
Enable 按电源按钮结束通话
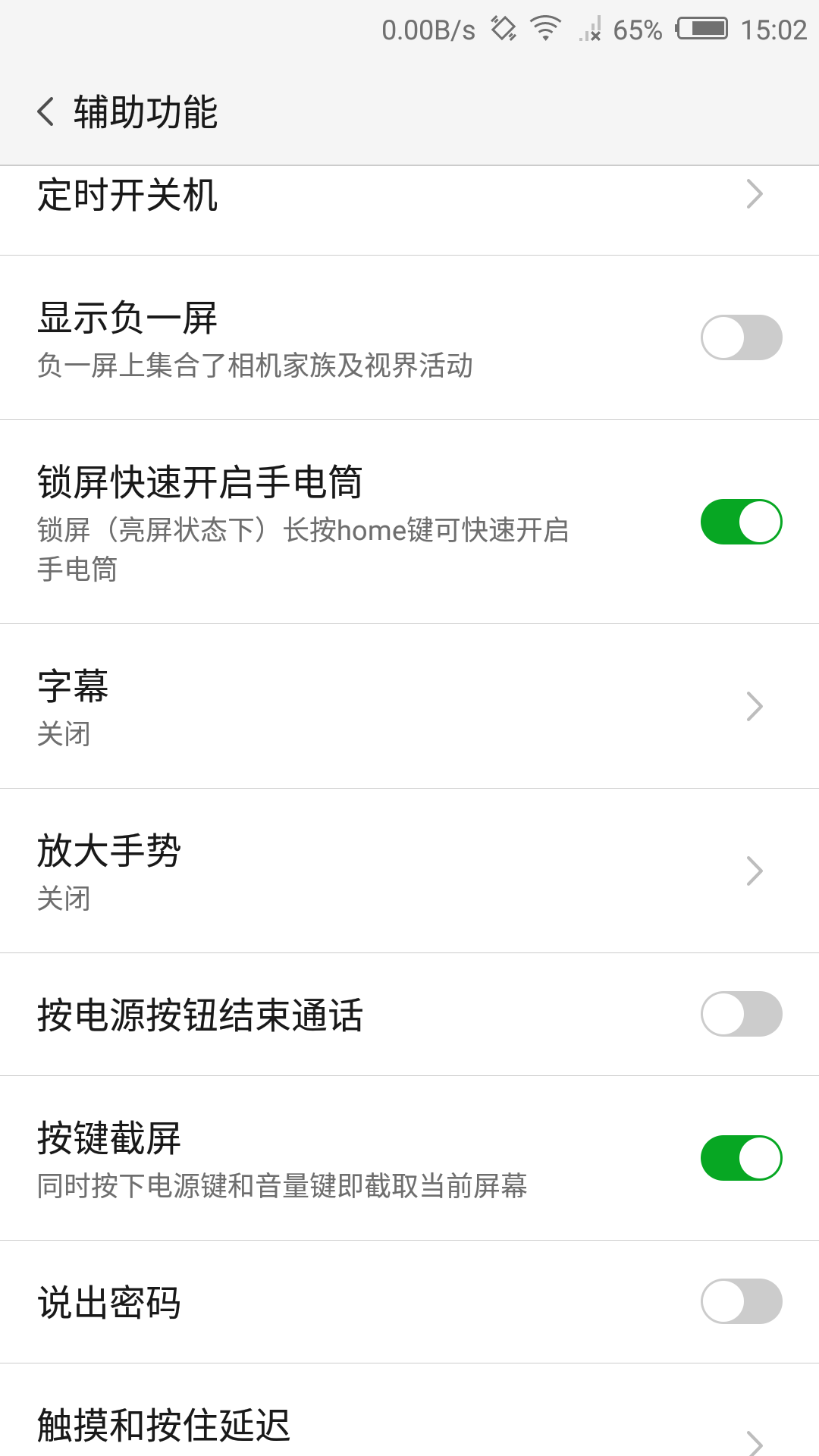click(x=741, y=1014)
